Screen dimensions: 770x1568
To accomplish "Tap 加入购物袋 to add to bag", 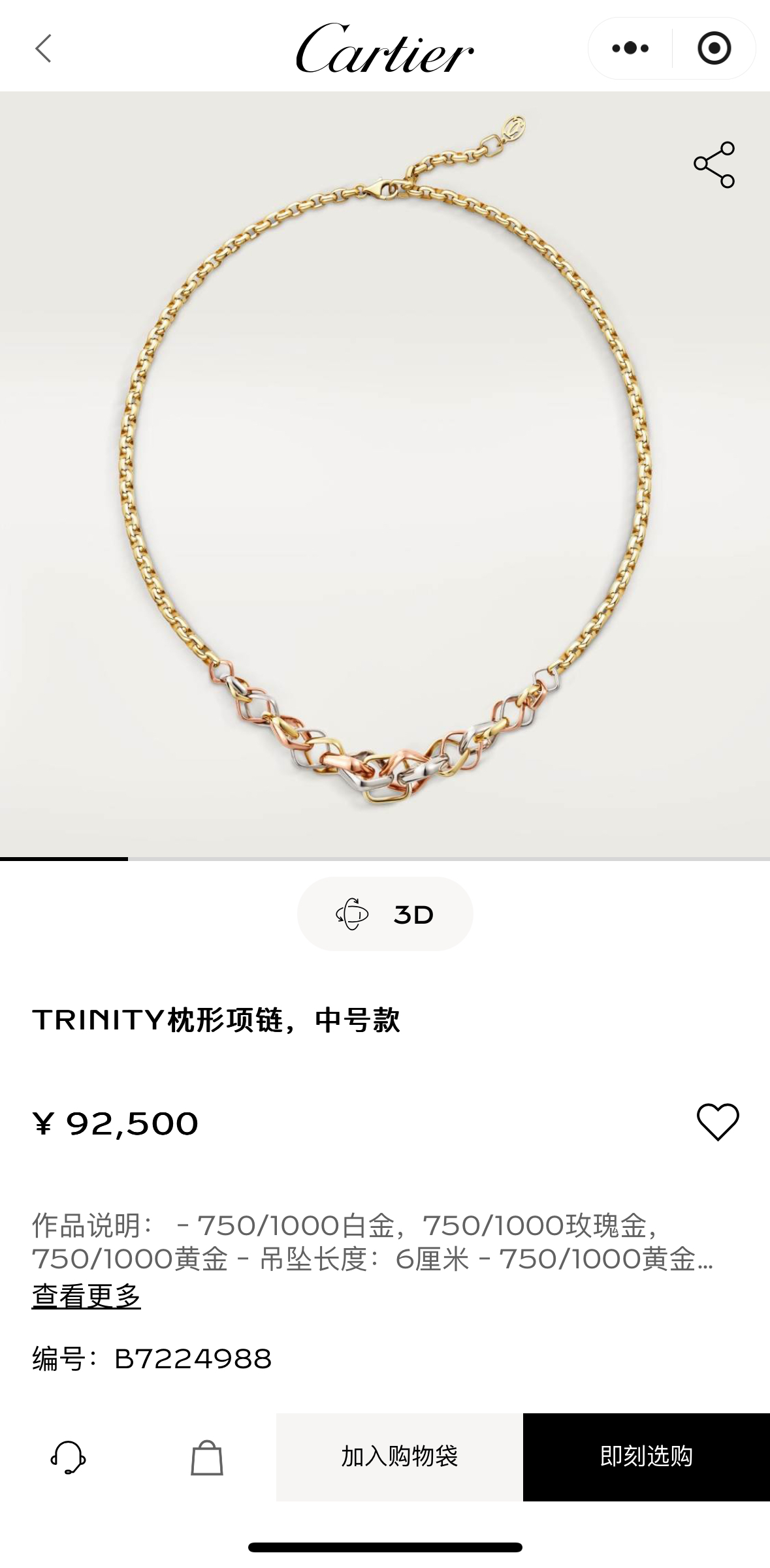I will [x=399, y=1457].
